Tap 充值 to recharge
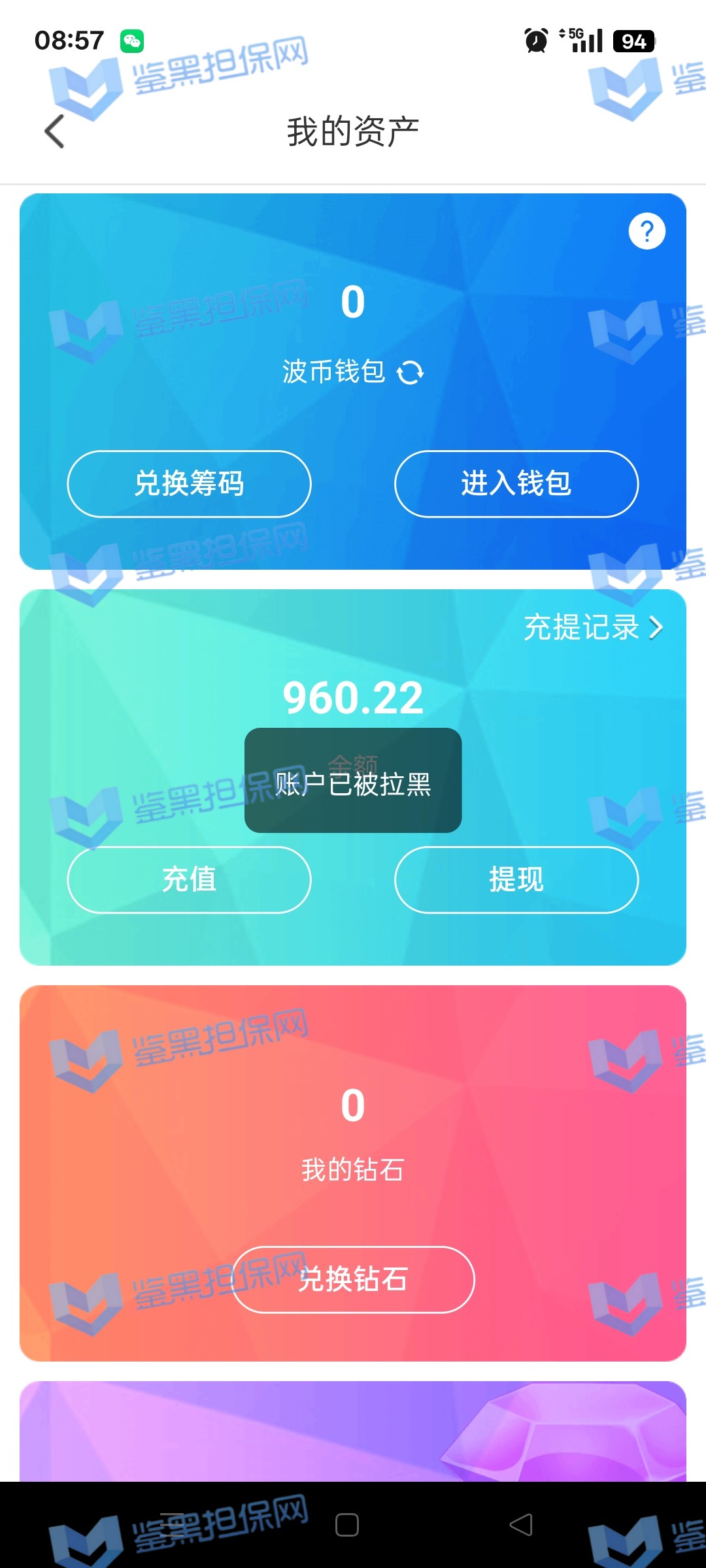 pos(189,879)
